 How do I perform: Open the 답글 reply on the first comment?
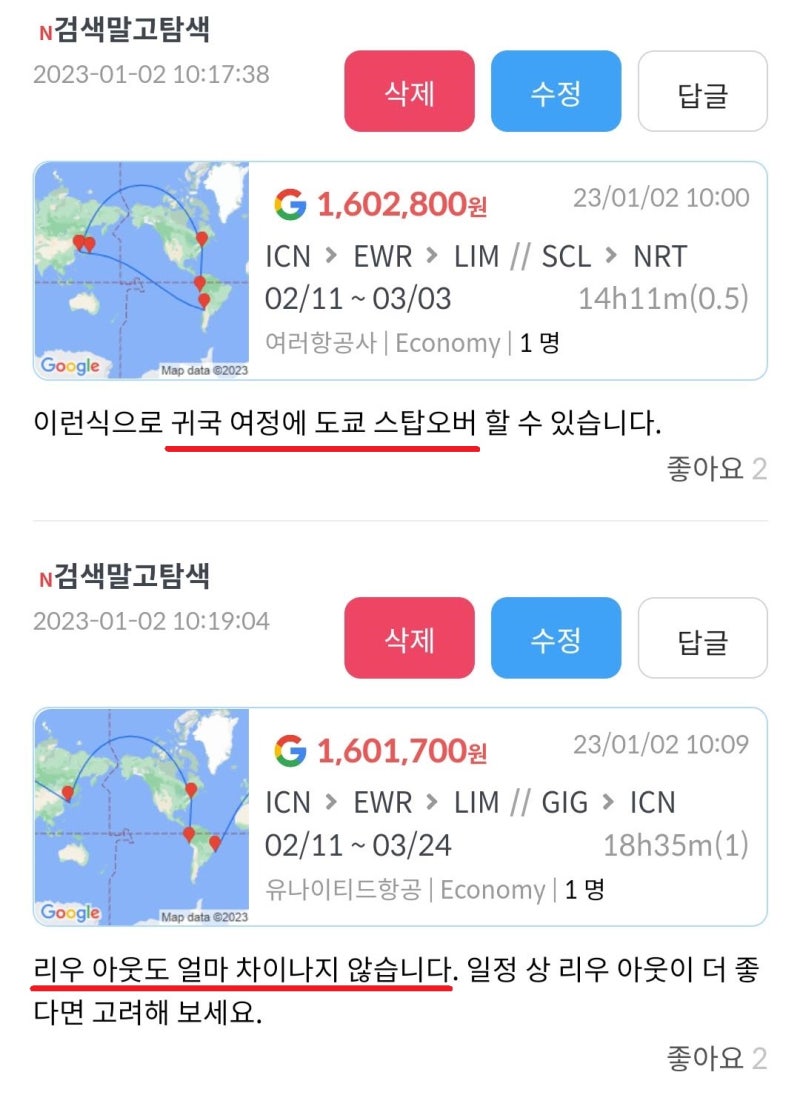coord(703,92)
